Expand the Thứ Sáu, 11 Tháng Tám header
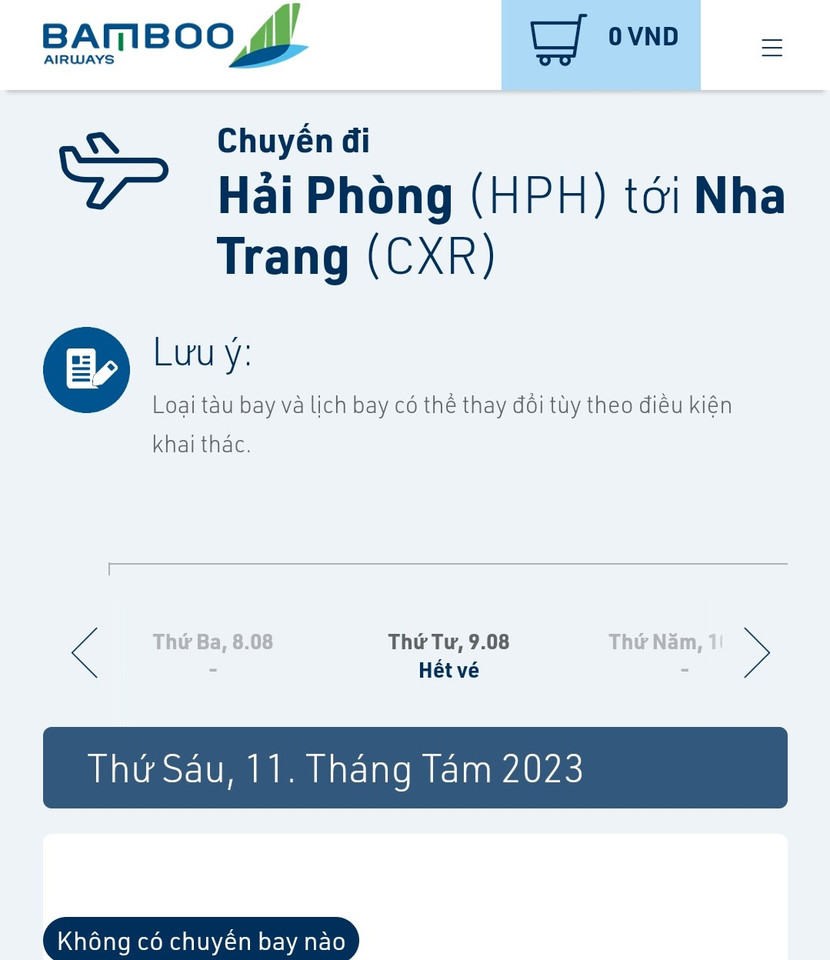830x960 pixels. (414, 768)
